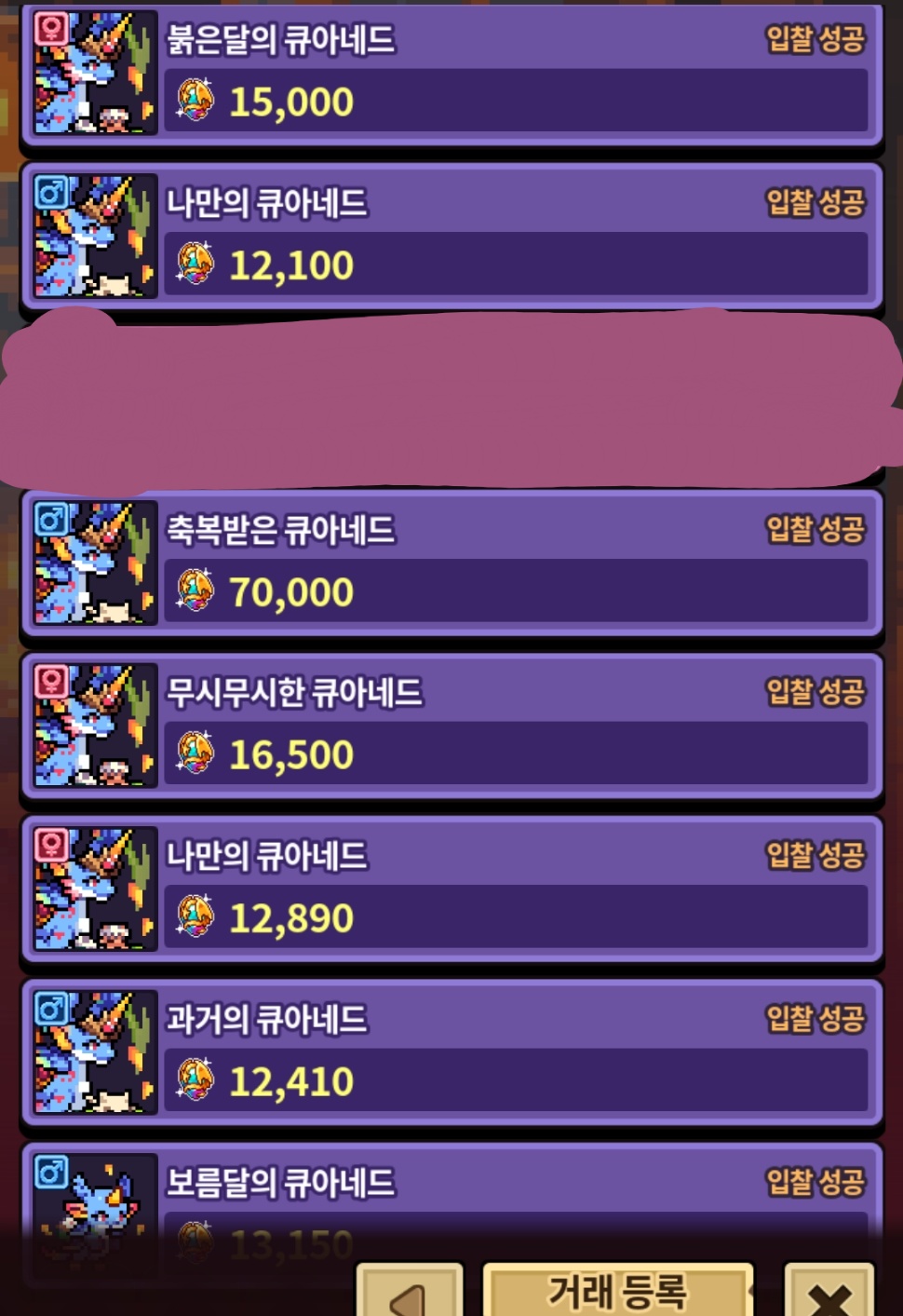Open the 축복받은 큐아네드 entry for 70,000
The height and width of the screenshot is (1316, 903).
coord(451,563)
